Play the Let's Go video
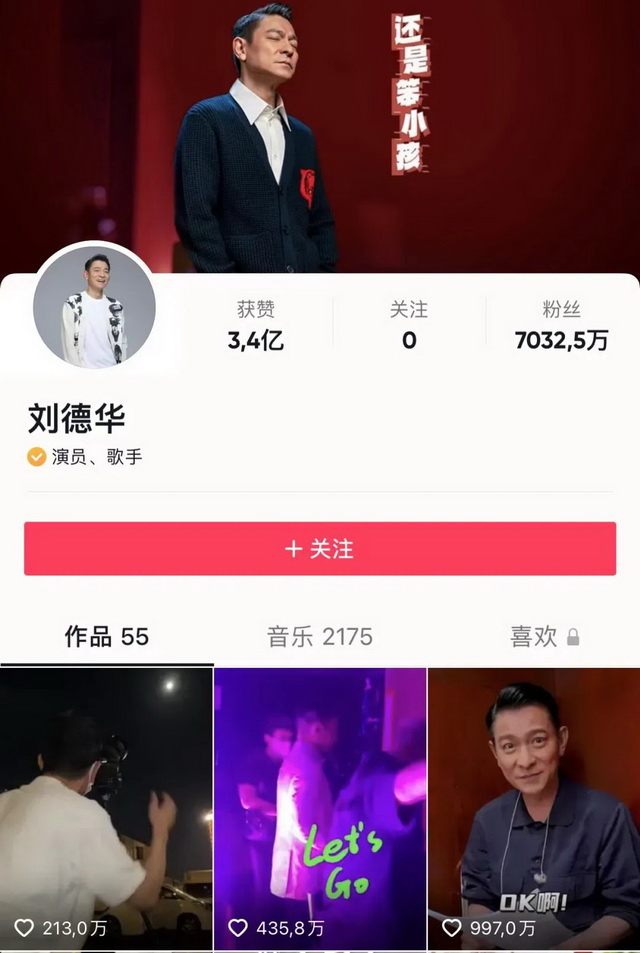The height and width of the screenshot is (953, 640). click(x=320, y=808)
